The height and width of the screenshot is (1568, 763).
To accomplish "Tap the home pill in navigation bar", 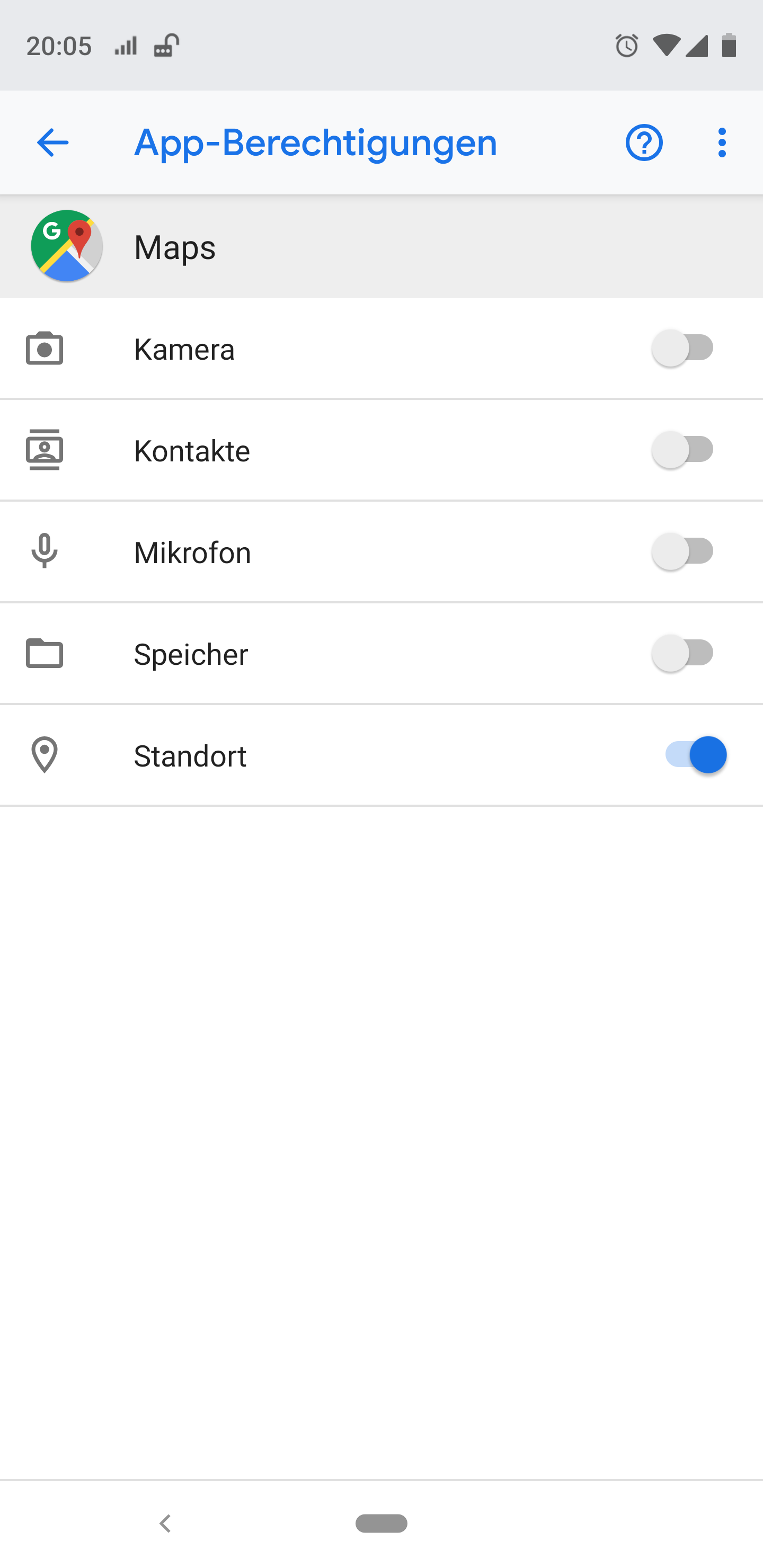I will click(x=381, y=1523).
